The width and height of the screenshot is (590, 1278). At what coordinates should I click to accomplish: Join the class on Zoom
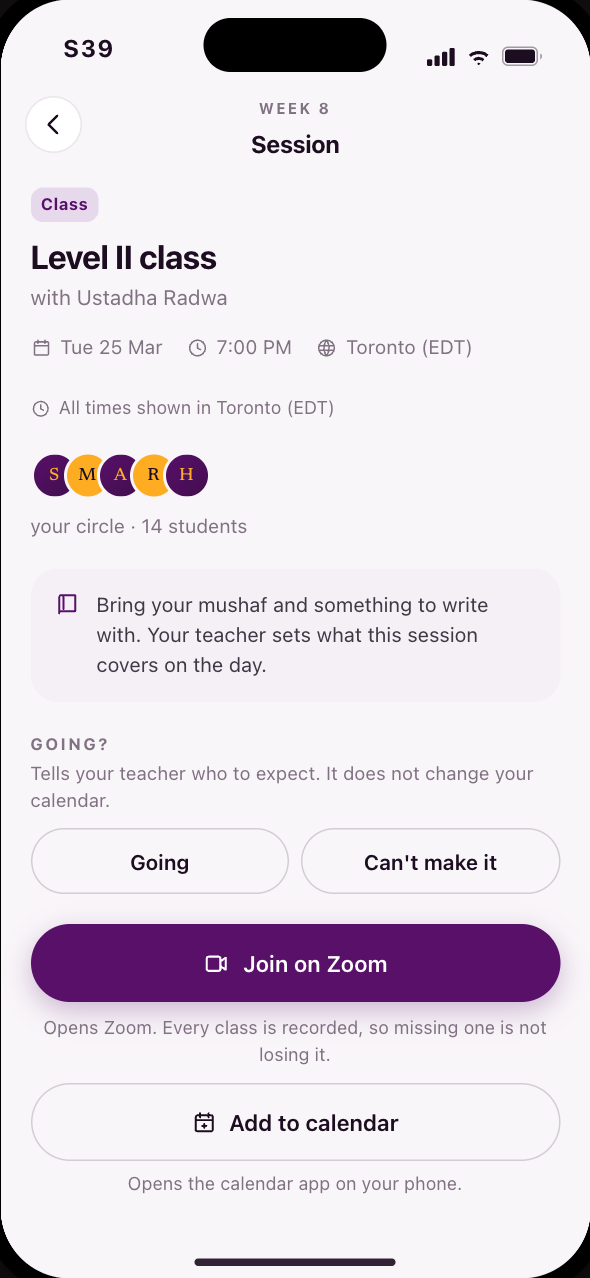(295, 963)
